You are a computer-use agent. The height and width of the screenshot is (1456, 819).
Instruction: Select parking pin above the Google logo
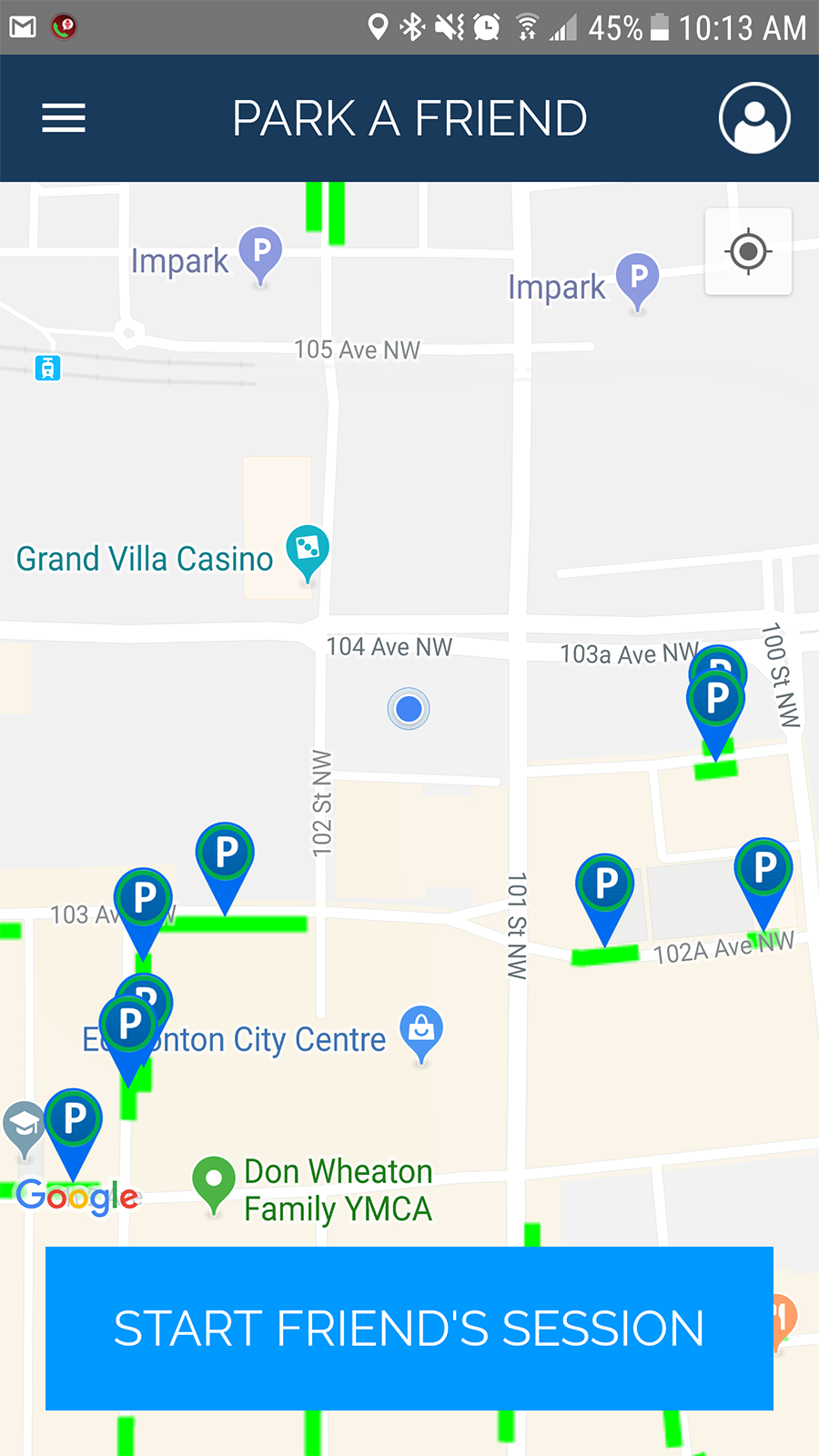(x=74, y=1119)
